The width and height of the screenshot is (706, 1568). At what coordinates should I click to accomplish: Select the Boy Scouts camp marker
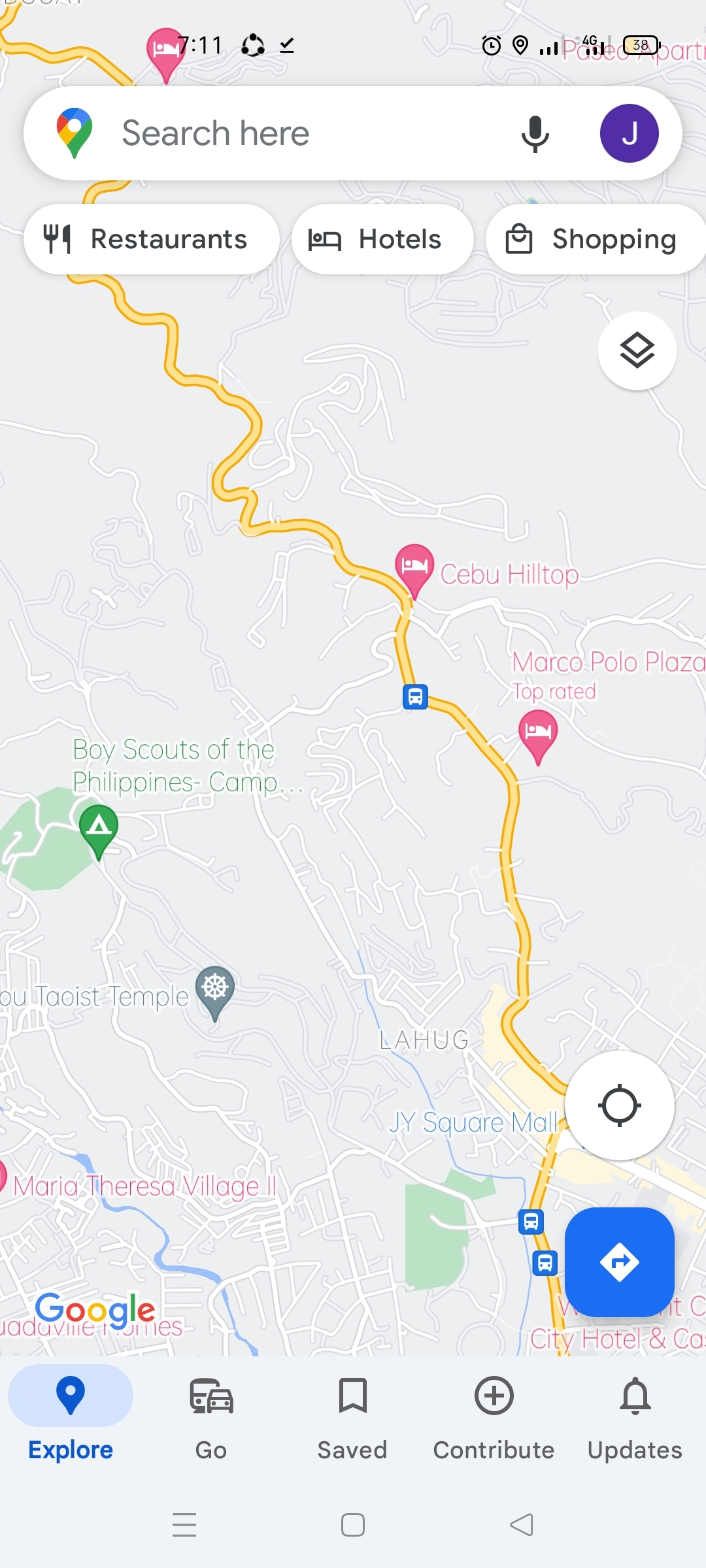tap(99, 828)
